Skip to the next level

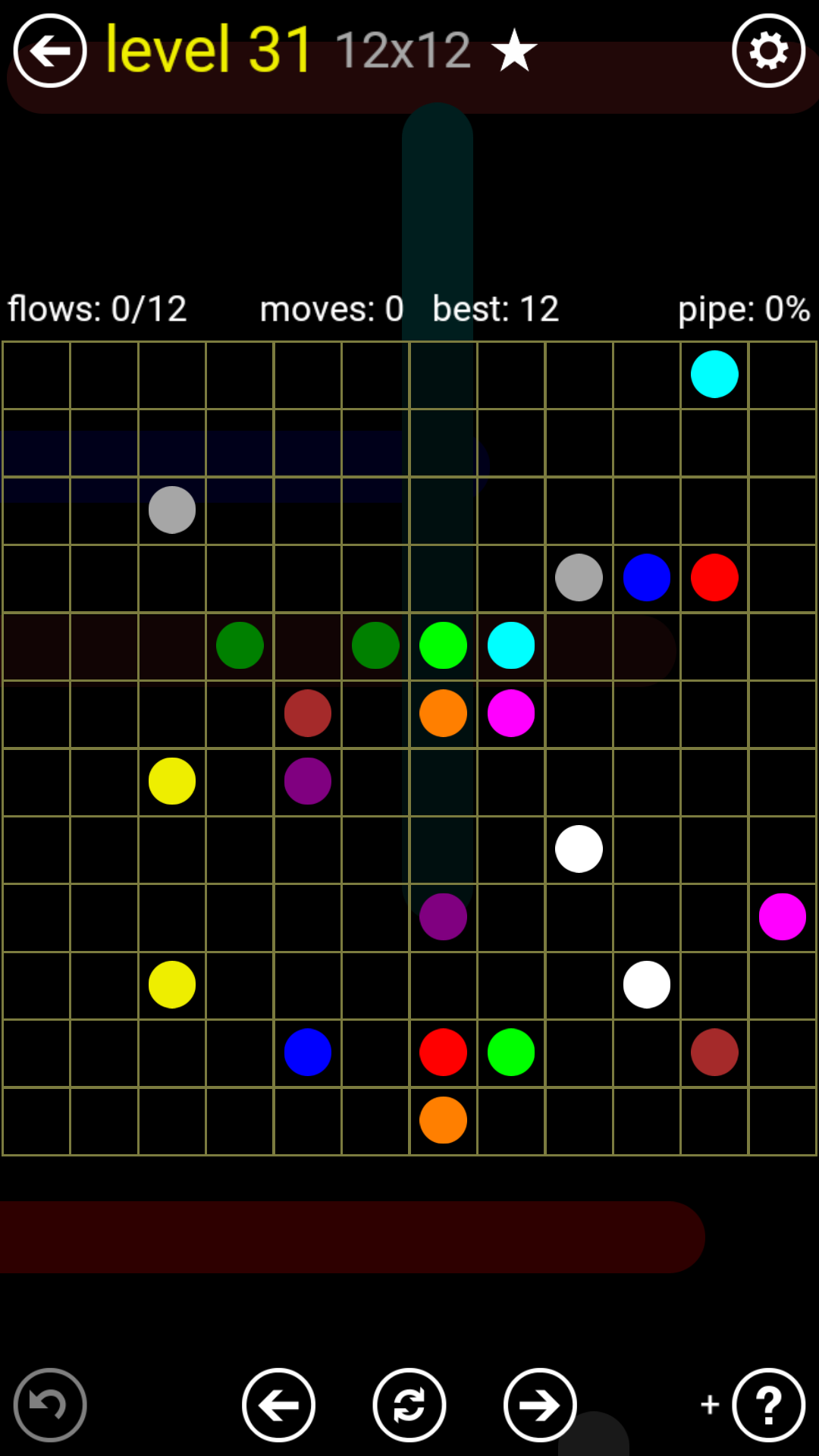point(540,1404)
